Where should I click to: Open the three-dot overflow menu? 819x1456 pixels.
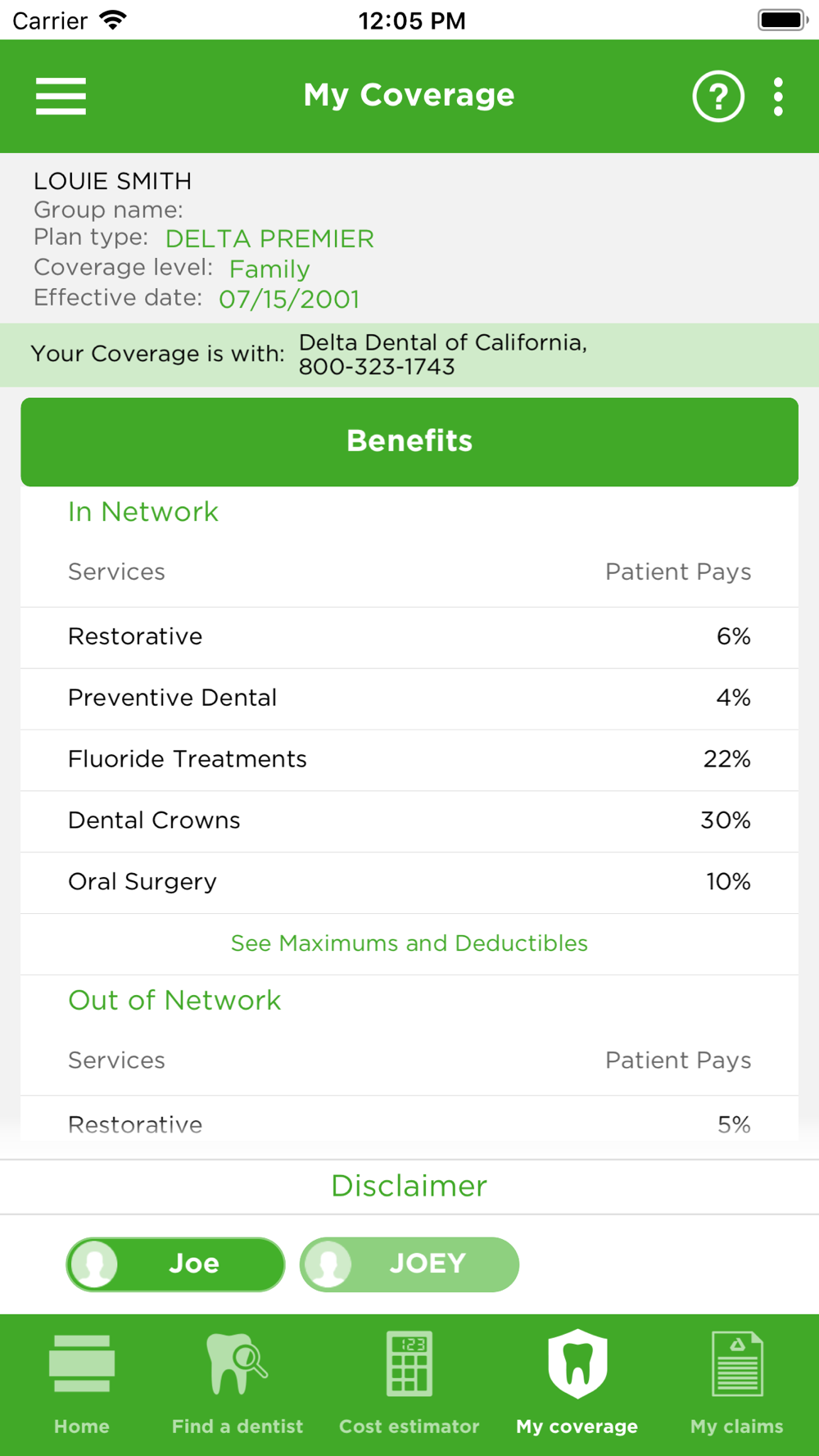(778, 97)
